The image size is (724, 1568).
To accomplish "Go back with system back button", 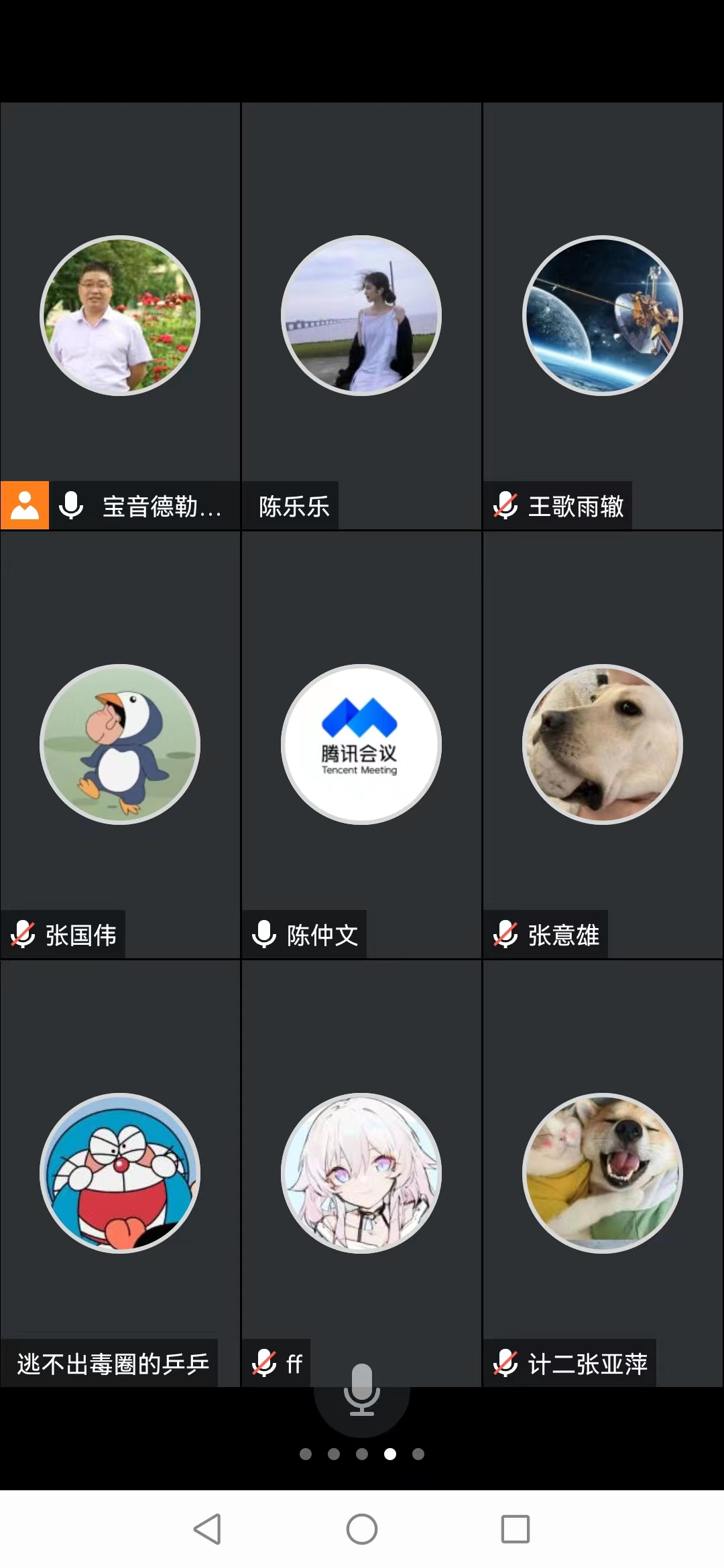I will [x=207, y=1529].
